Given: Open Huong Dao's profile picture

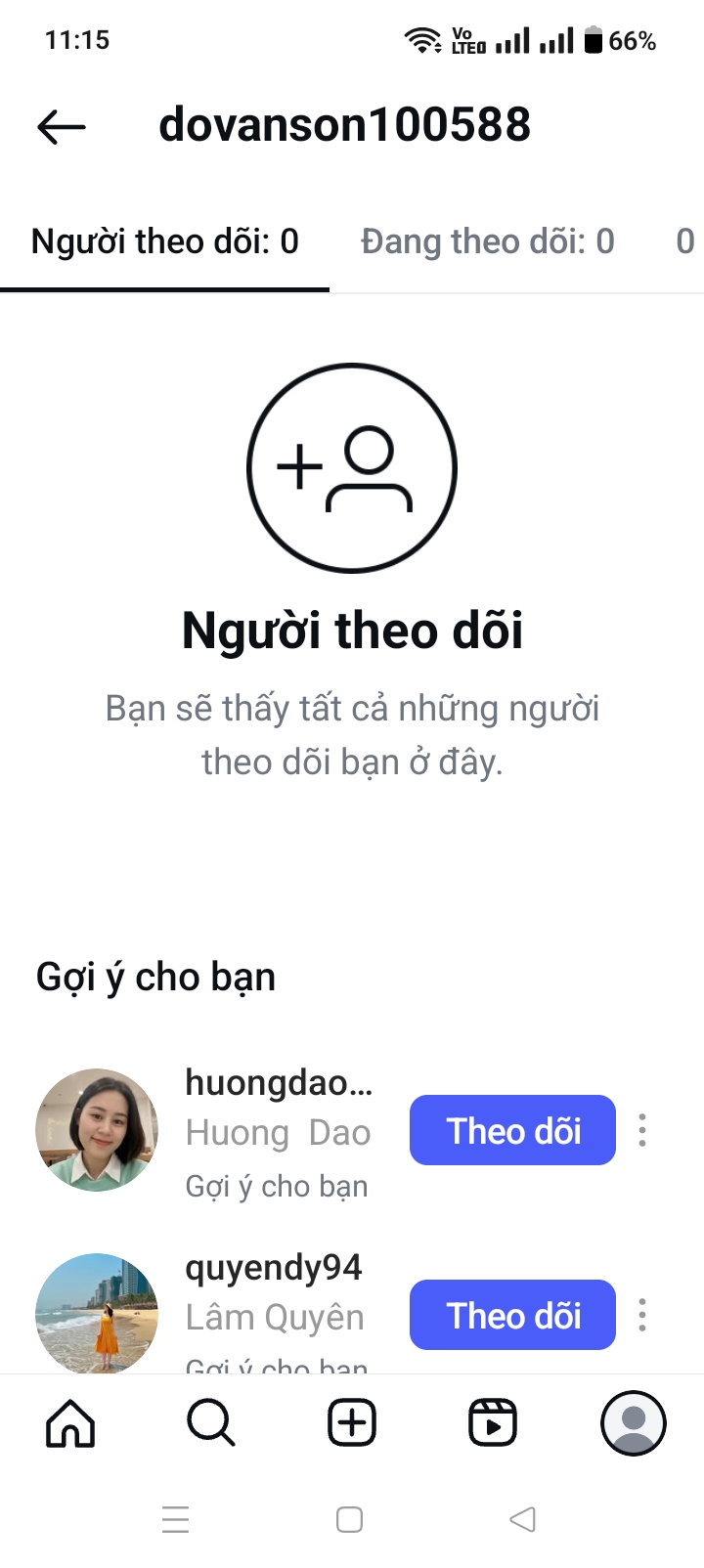Looking at the screenshot, I should (x=96, y=1130).
